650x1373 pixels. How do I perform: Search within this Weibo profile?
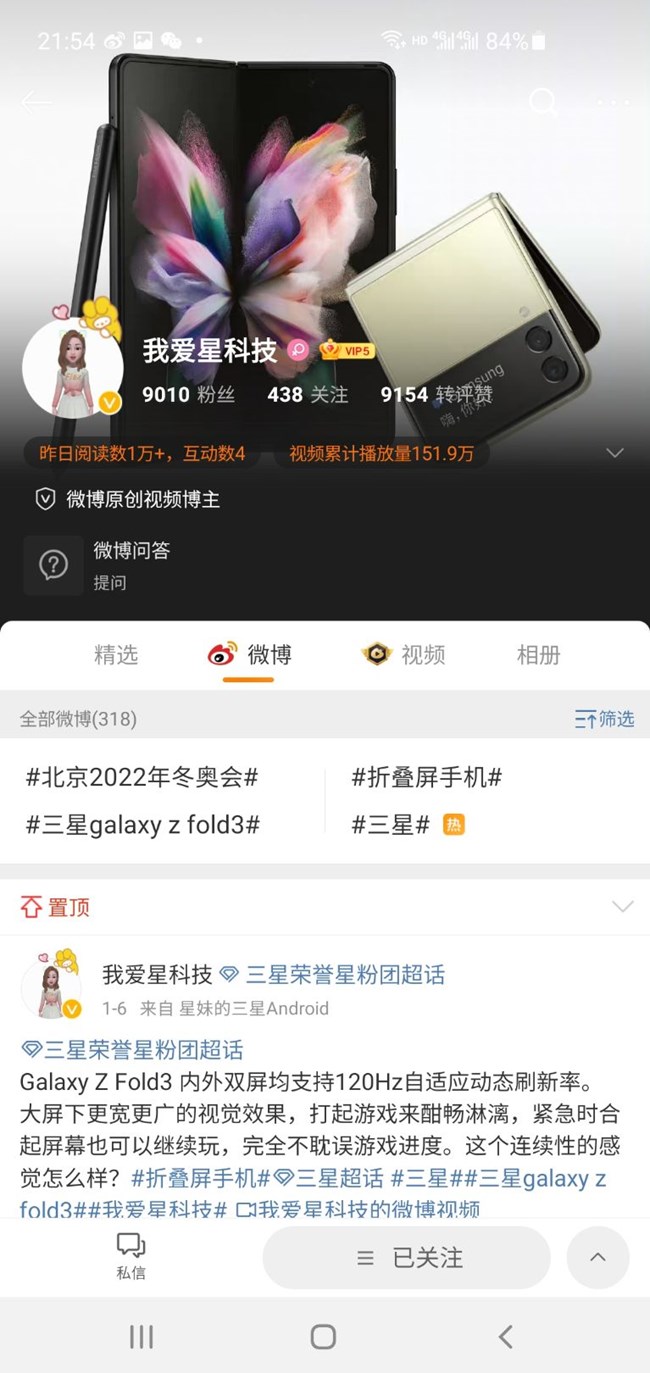point(543,102)
